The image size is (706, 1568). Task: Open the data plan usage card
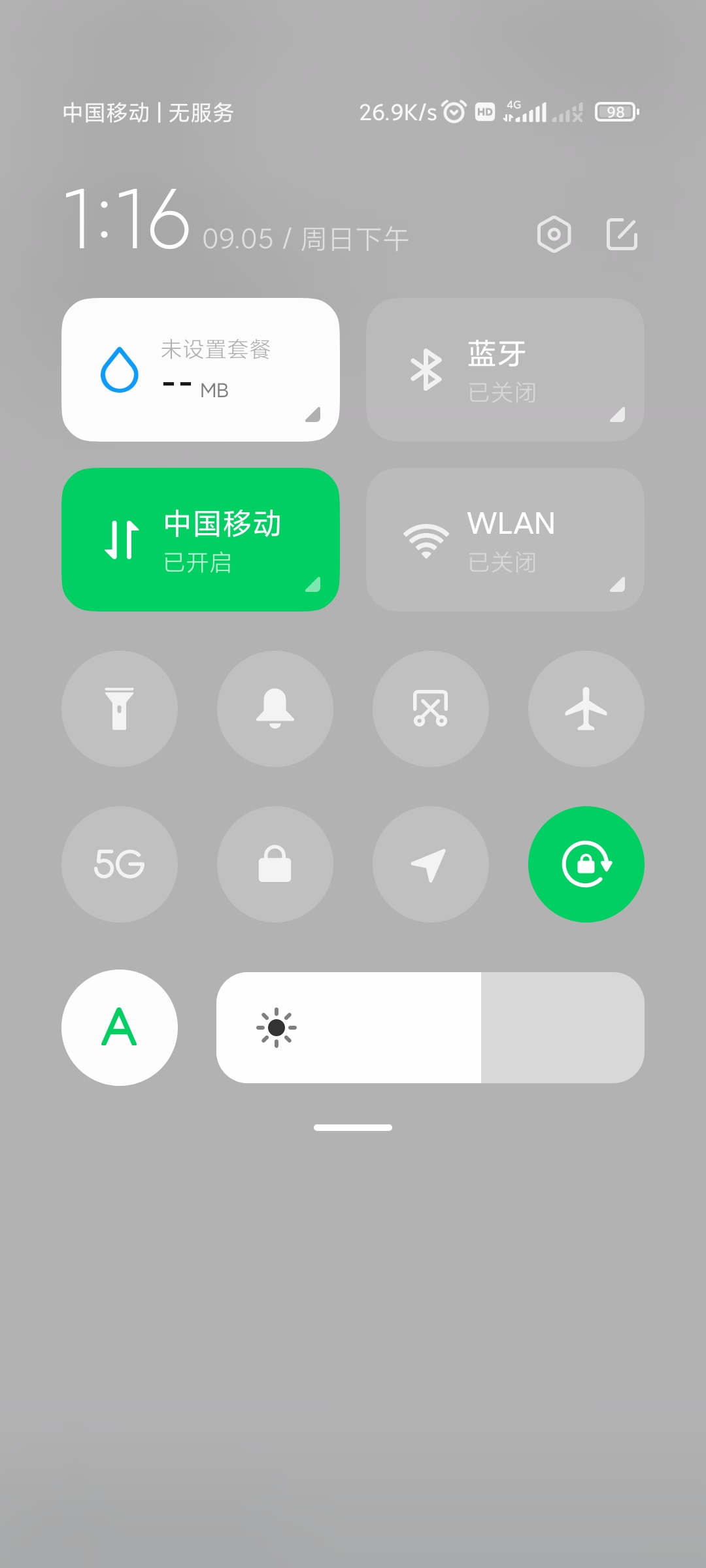click(x=200, y=370)
